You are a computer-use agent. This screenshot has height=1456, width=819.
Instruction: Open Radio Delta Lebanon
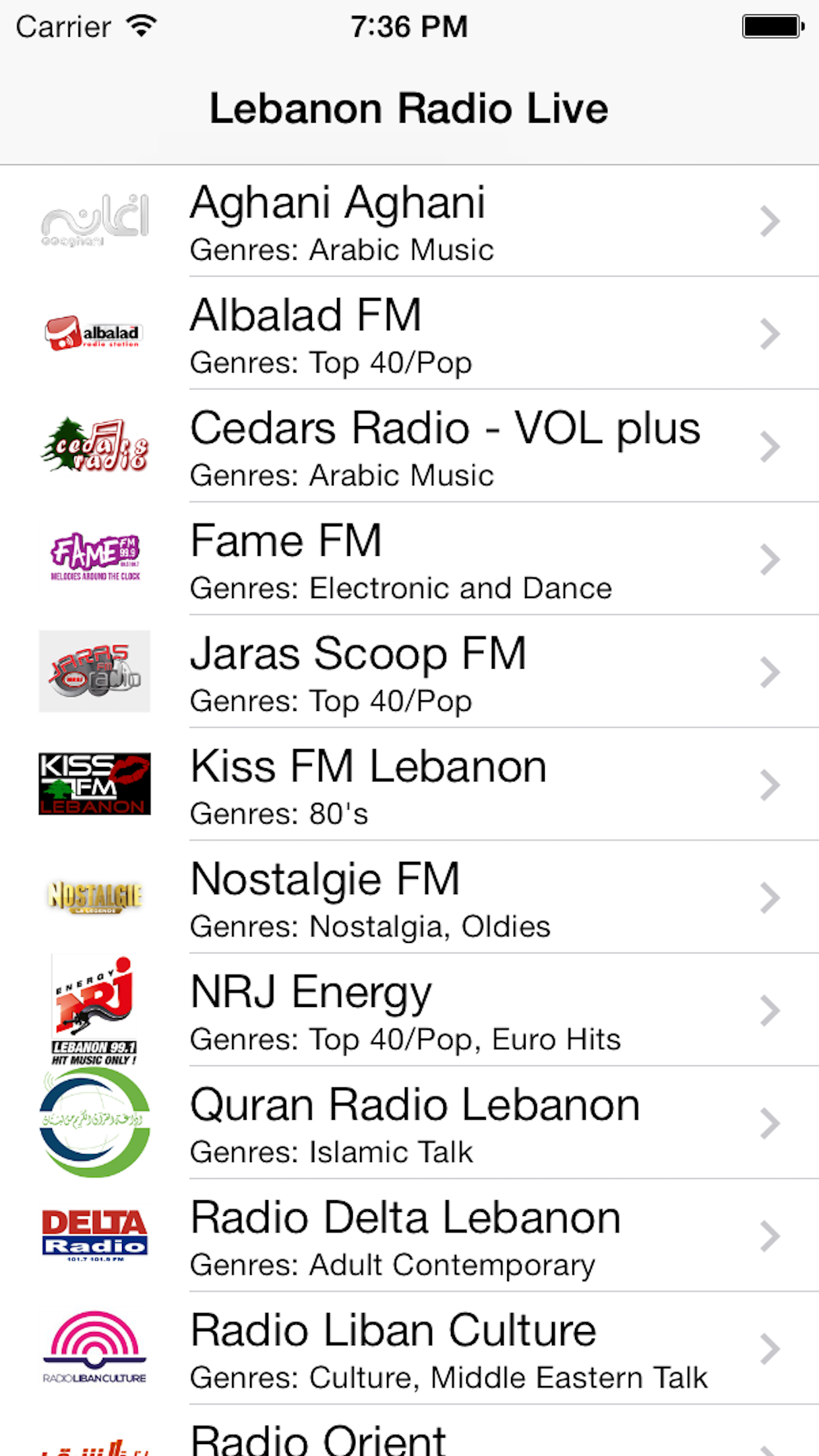(409, 1236)
